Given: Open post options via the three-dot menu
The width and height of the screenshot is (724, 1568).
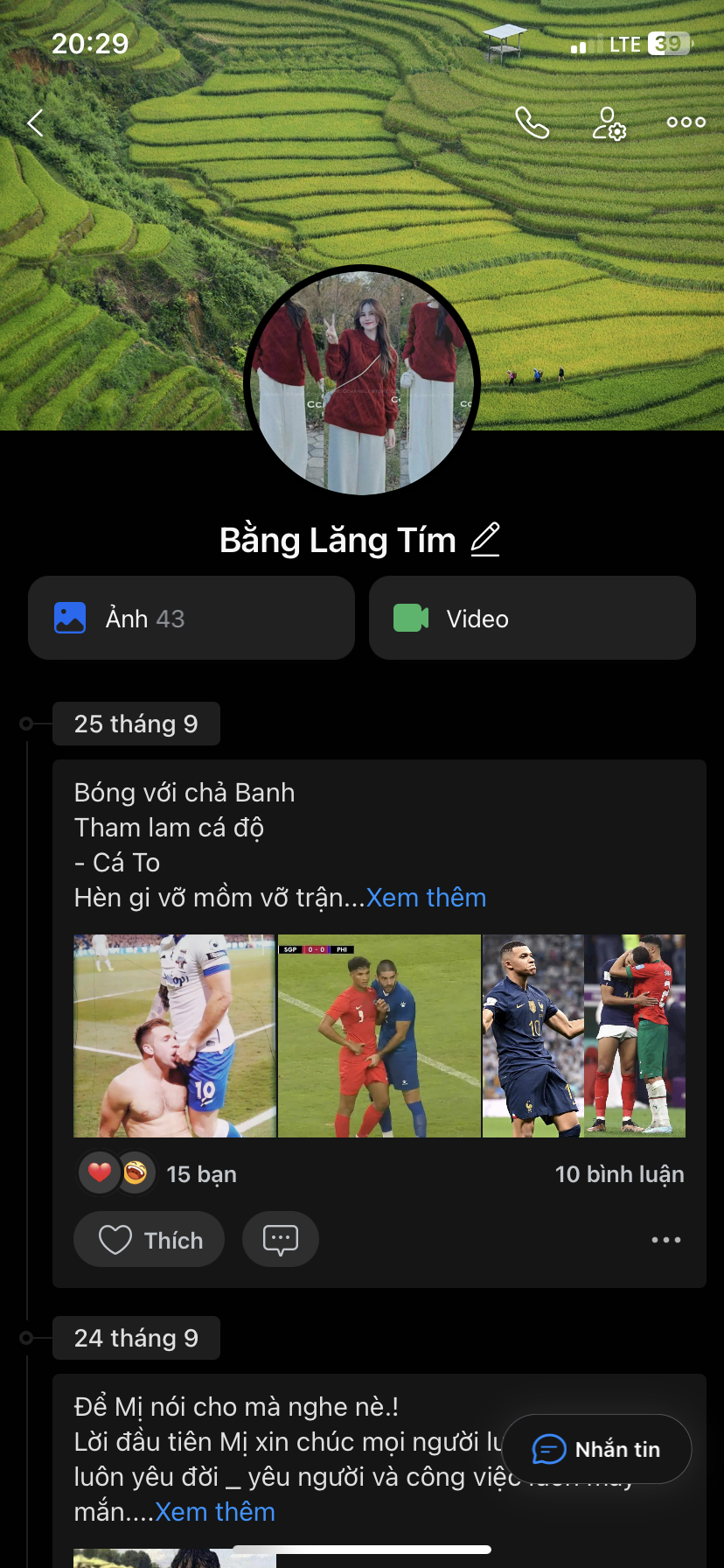Looking at the screenshot, I should pyautogui.click(x=666, y=1239).
